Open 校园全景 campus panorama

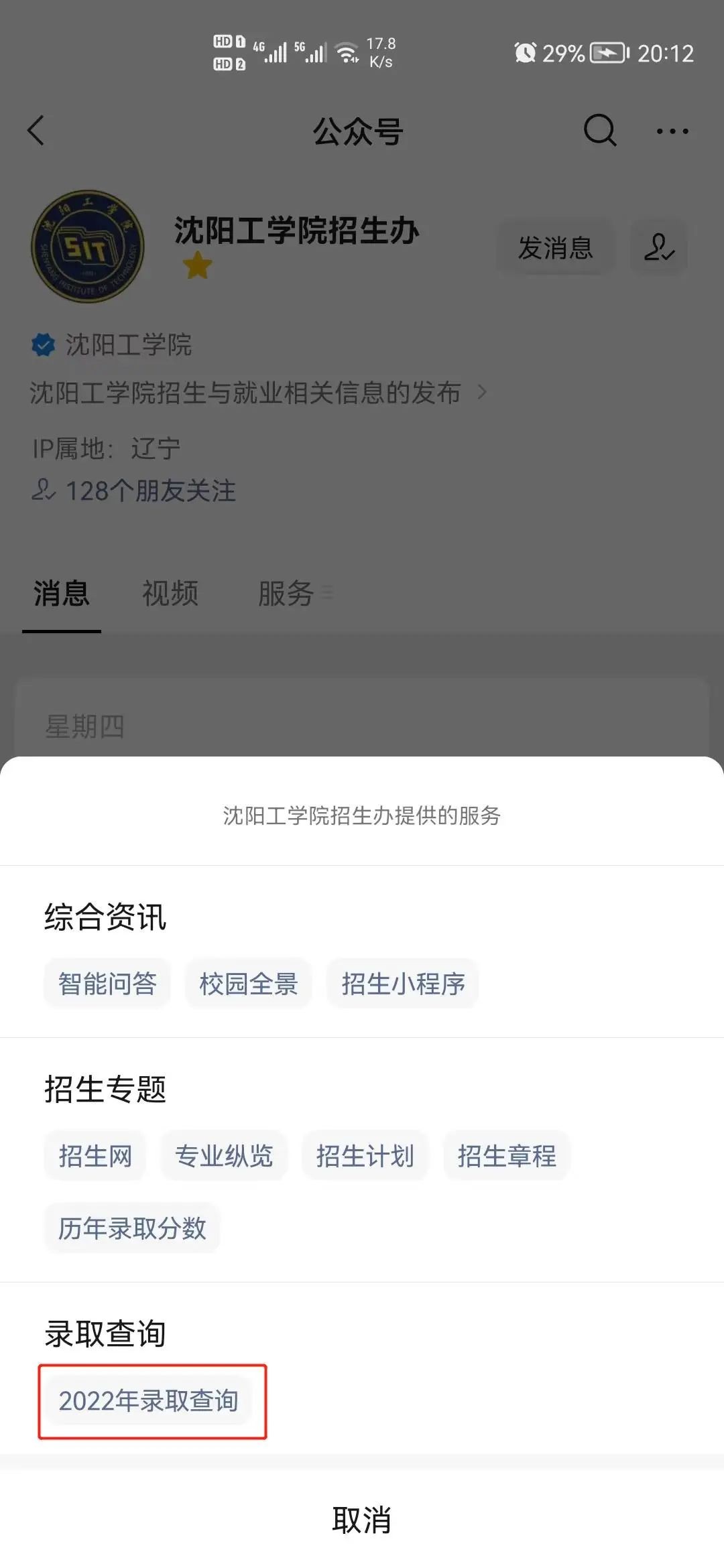tap(249, 984)
